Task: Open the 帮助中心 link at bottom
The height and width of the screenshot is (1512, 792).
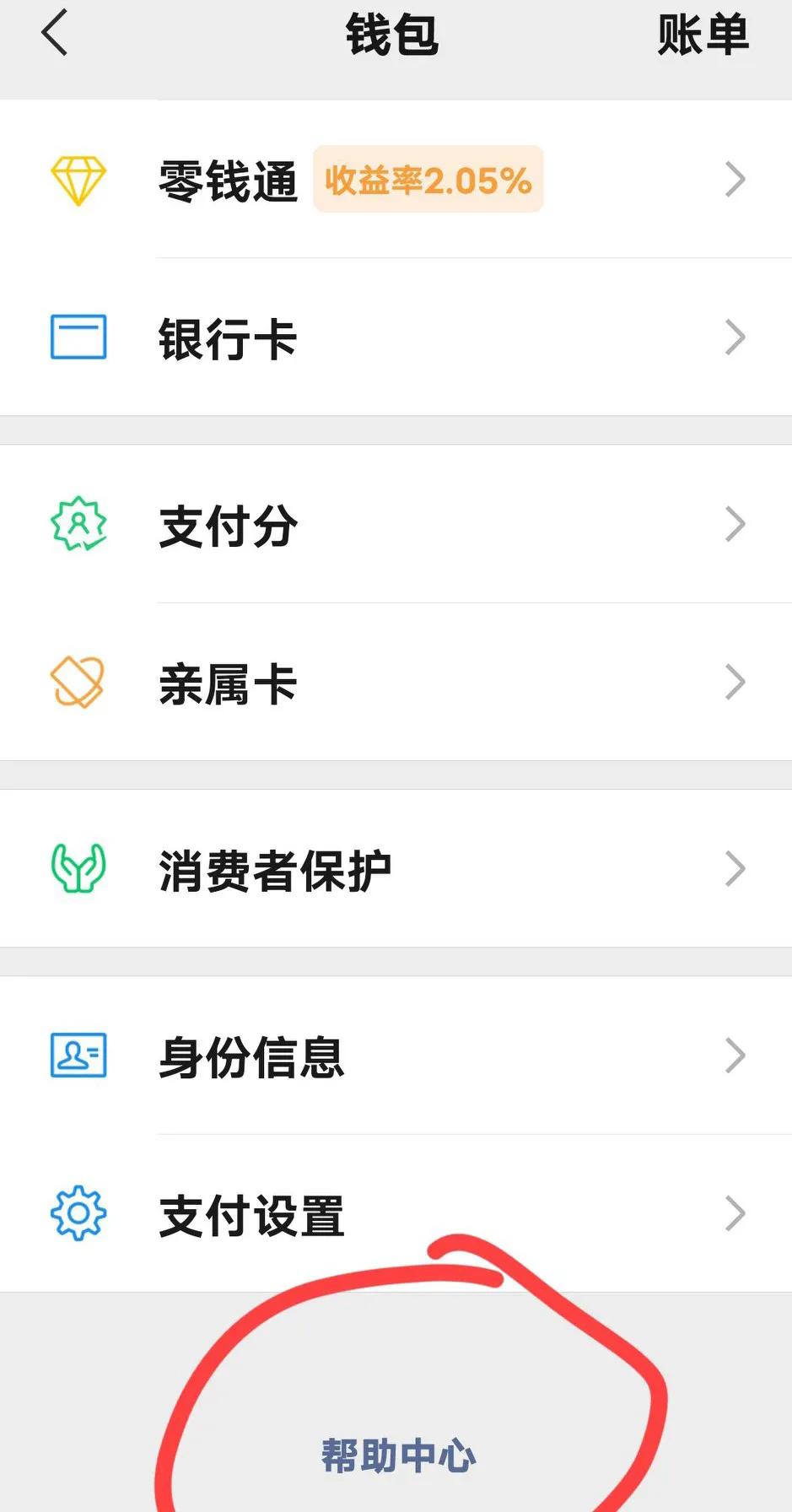Action: 396,1453
